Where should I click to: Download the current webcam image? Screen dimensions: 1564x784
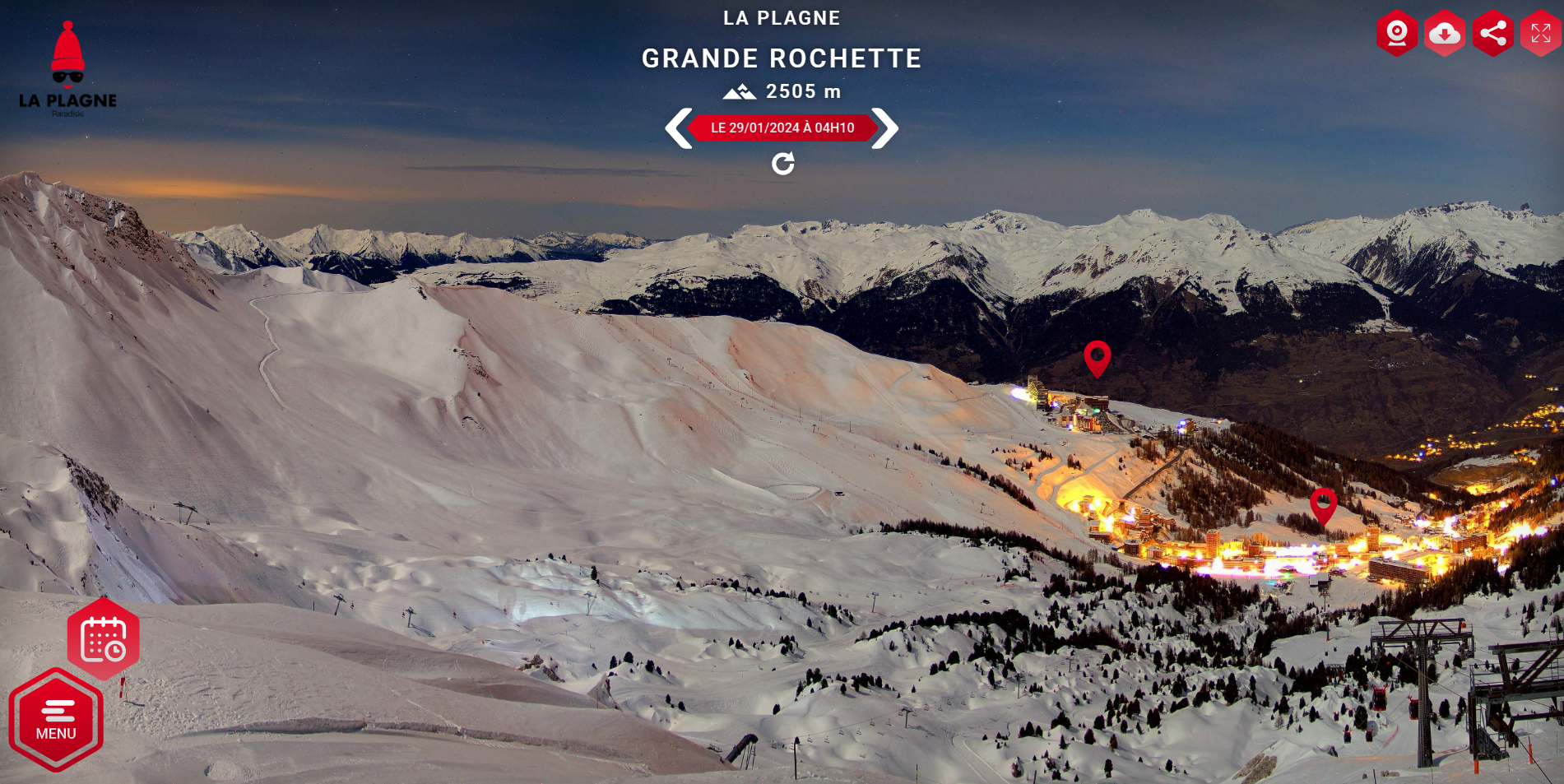[x=1445, y=34]
